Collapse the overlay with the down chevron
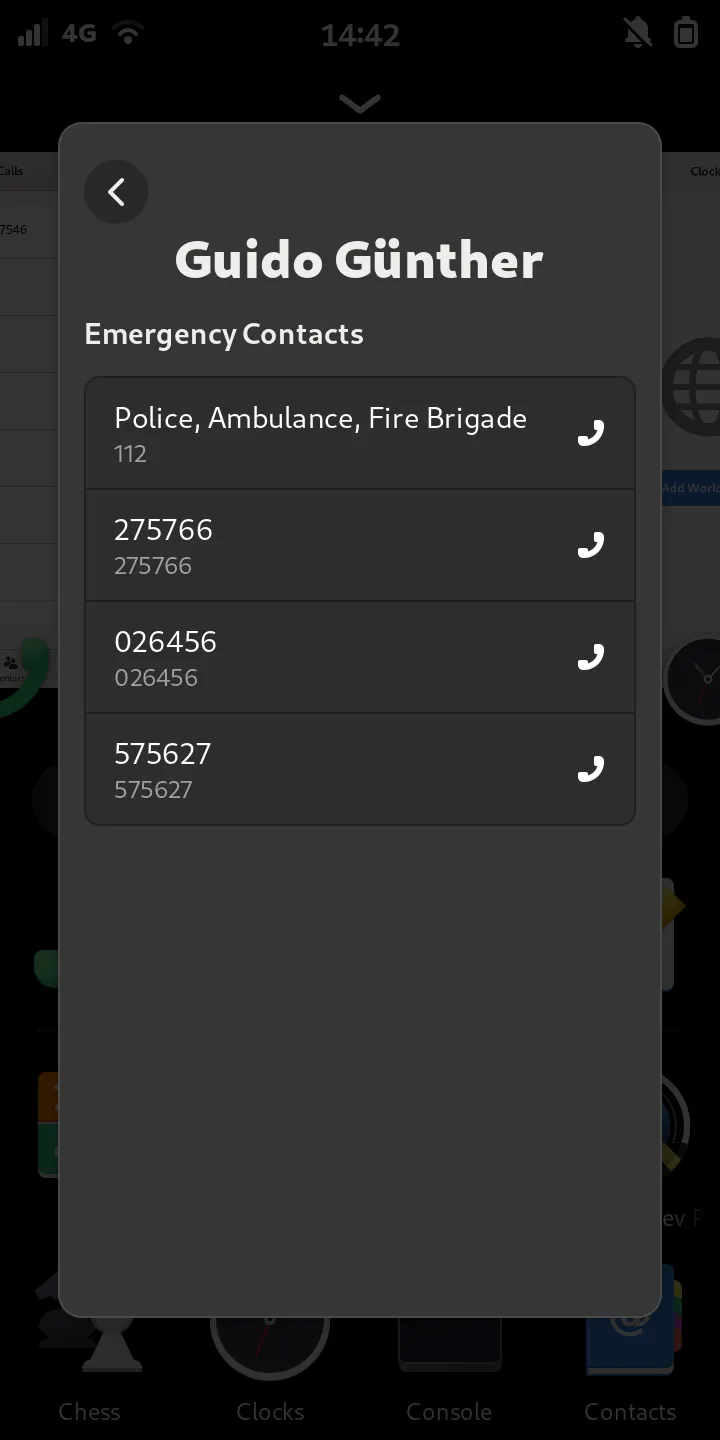The image size is (720, 1440). point(360,104)
